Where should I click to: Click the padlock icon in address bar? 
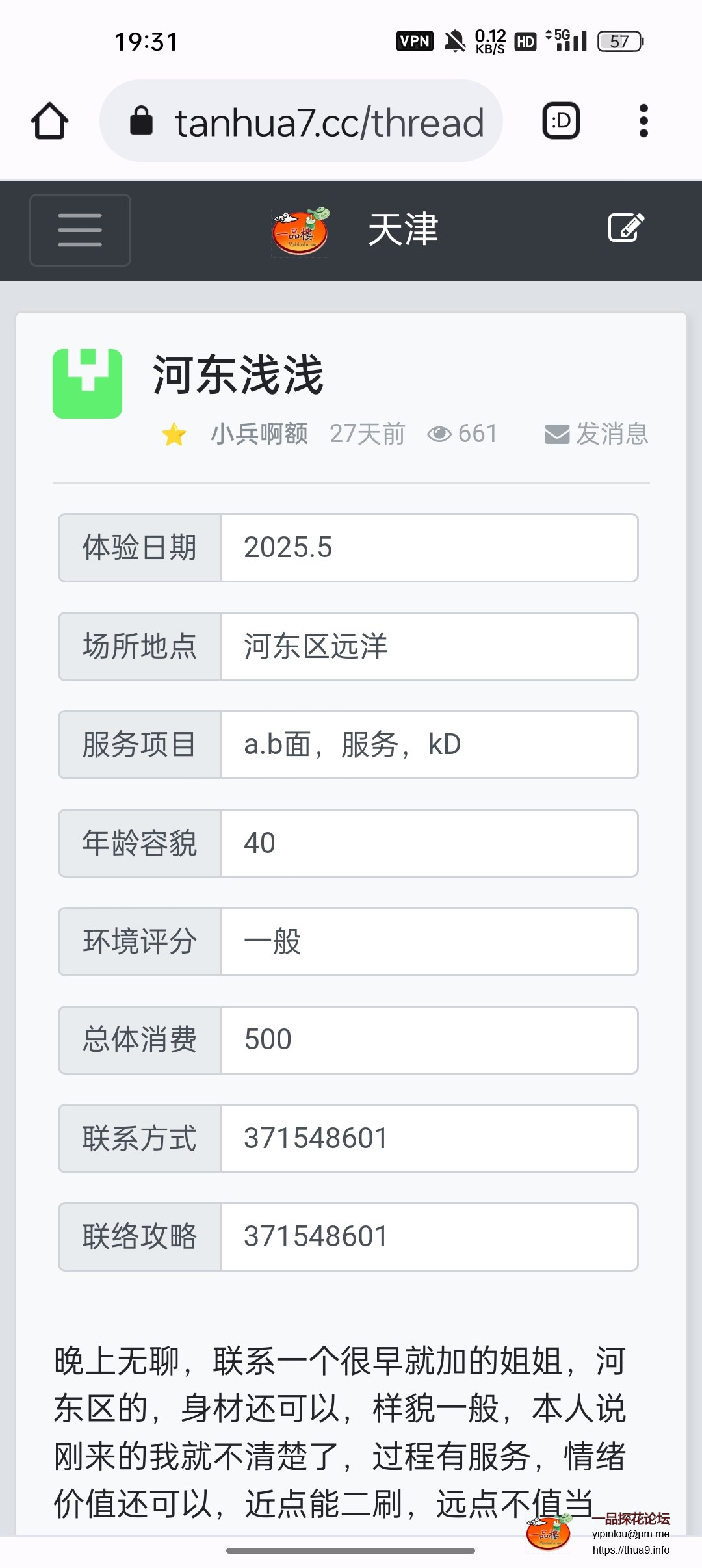140,121
